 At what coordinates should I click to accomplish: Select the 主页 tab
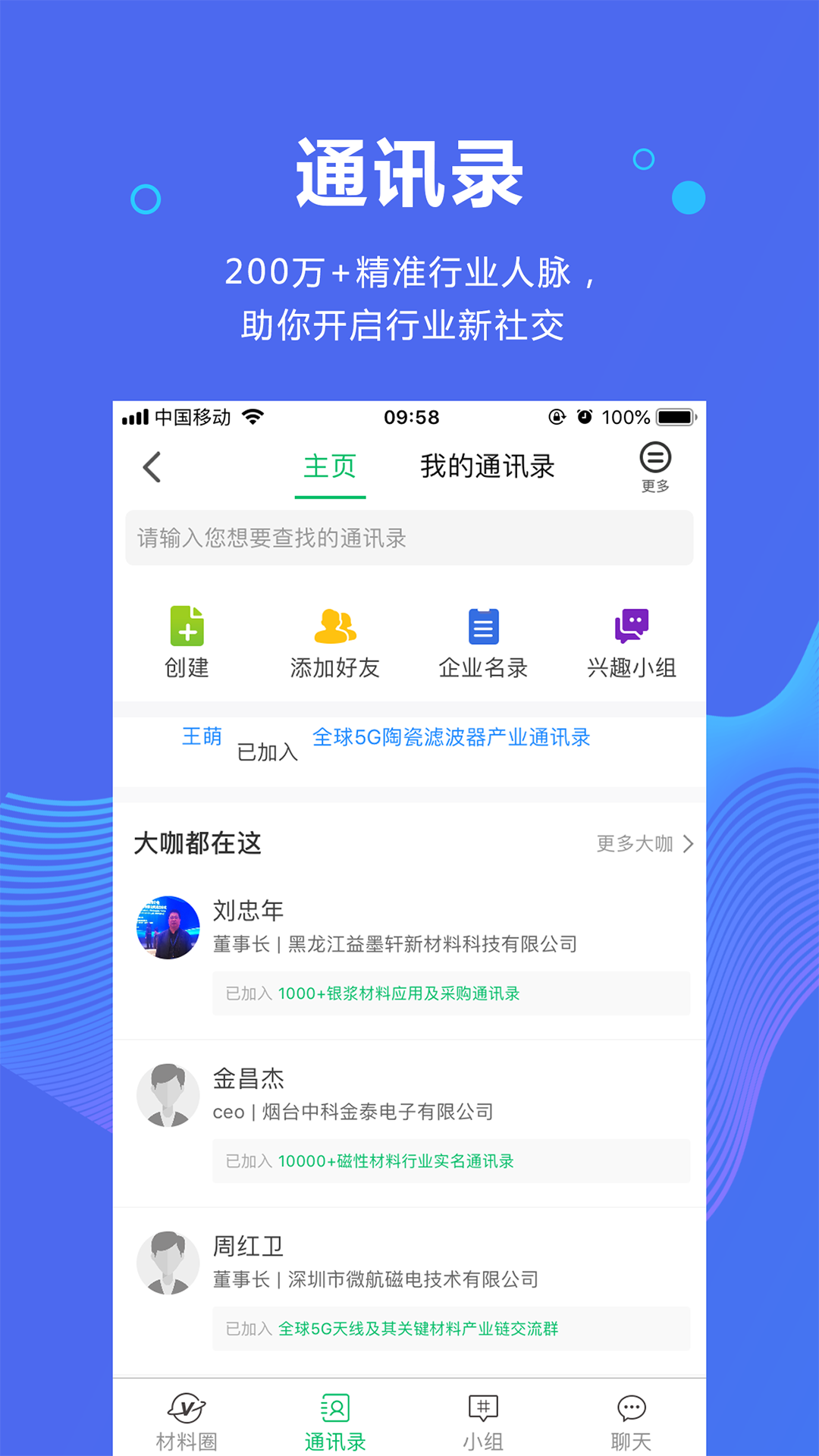tap(329, 467)
